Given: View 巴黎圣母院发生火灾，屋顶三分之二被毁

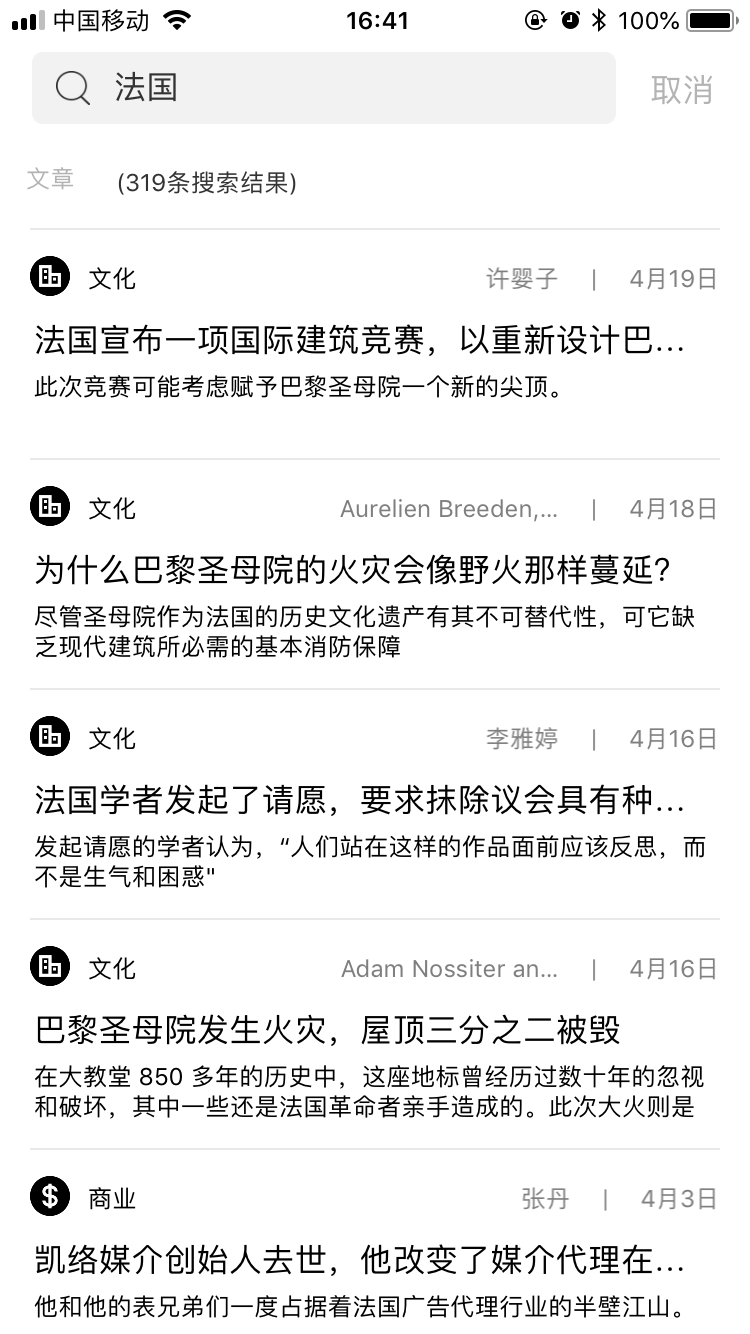Looking at the screenshot, I should (x=328, y=1030).
